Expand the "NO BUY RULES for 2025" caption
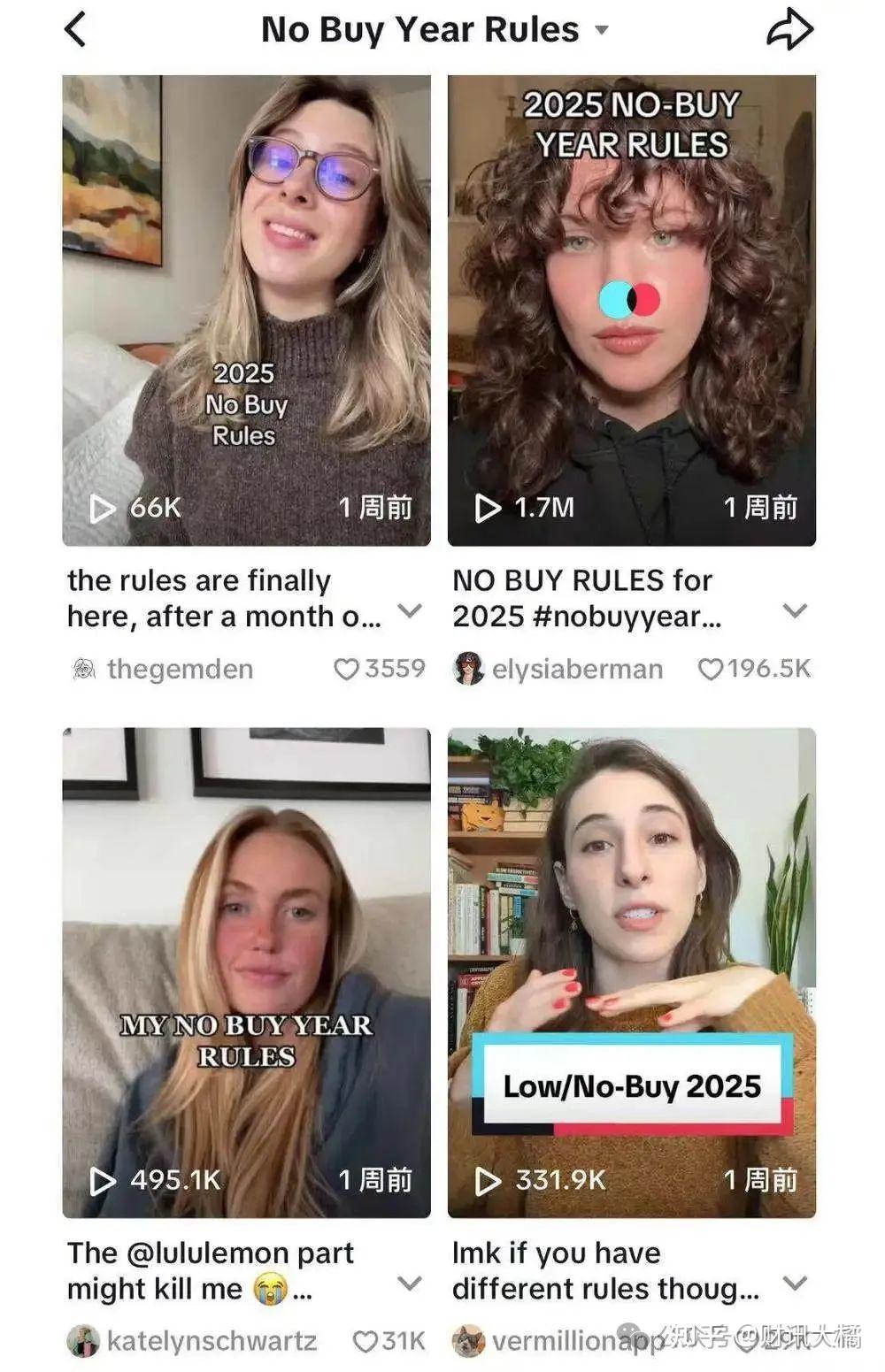The height and width of the screenshot is (1372, 885). coord(795,610)
